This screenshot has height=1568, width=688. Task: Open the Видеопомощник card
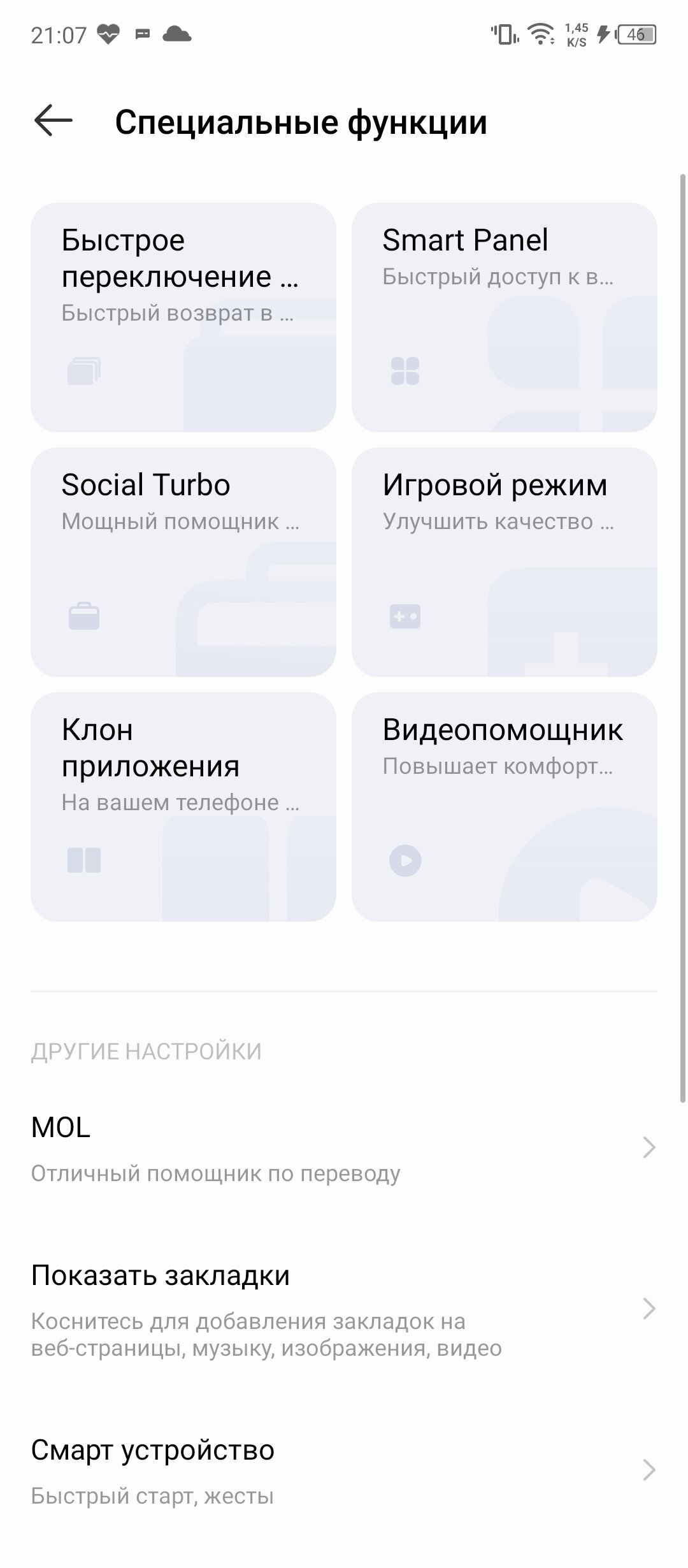pyautogui.click(x=505, y=807)
